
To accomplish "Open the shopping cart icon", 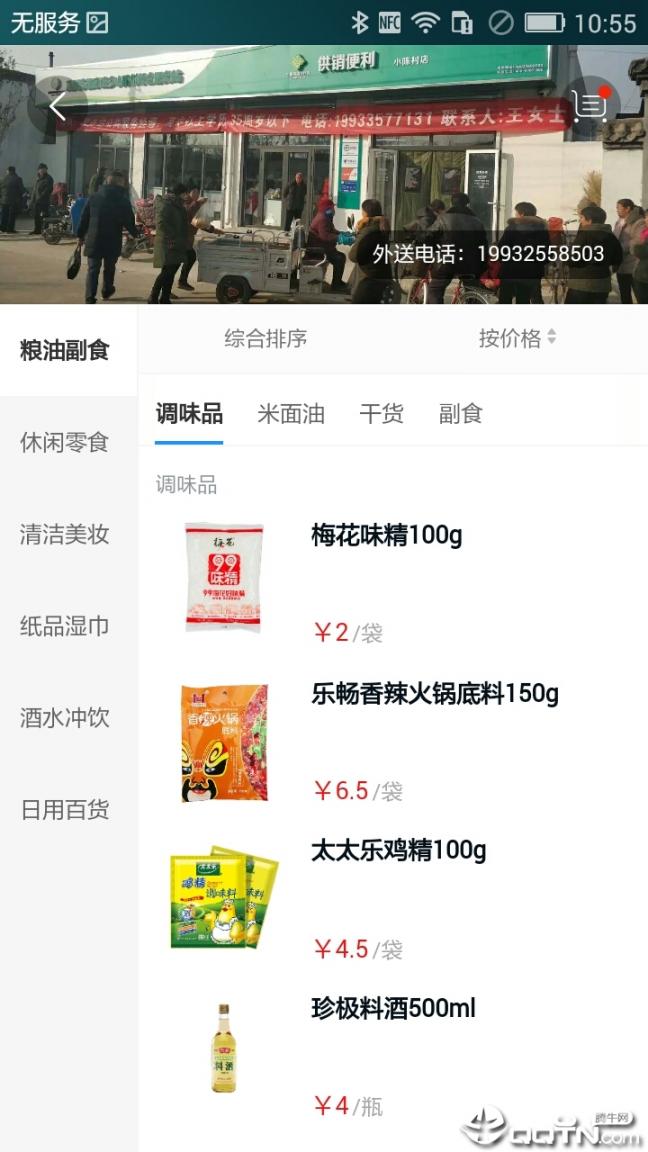I will [590, 104].
